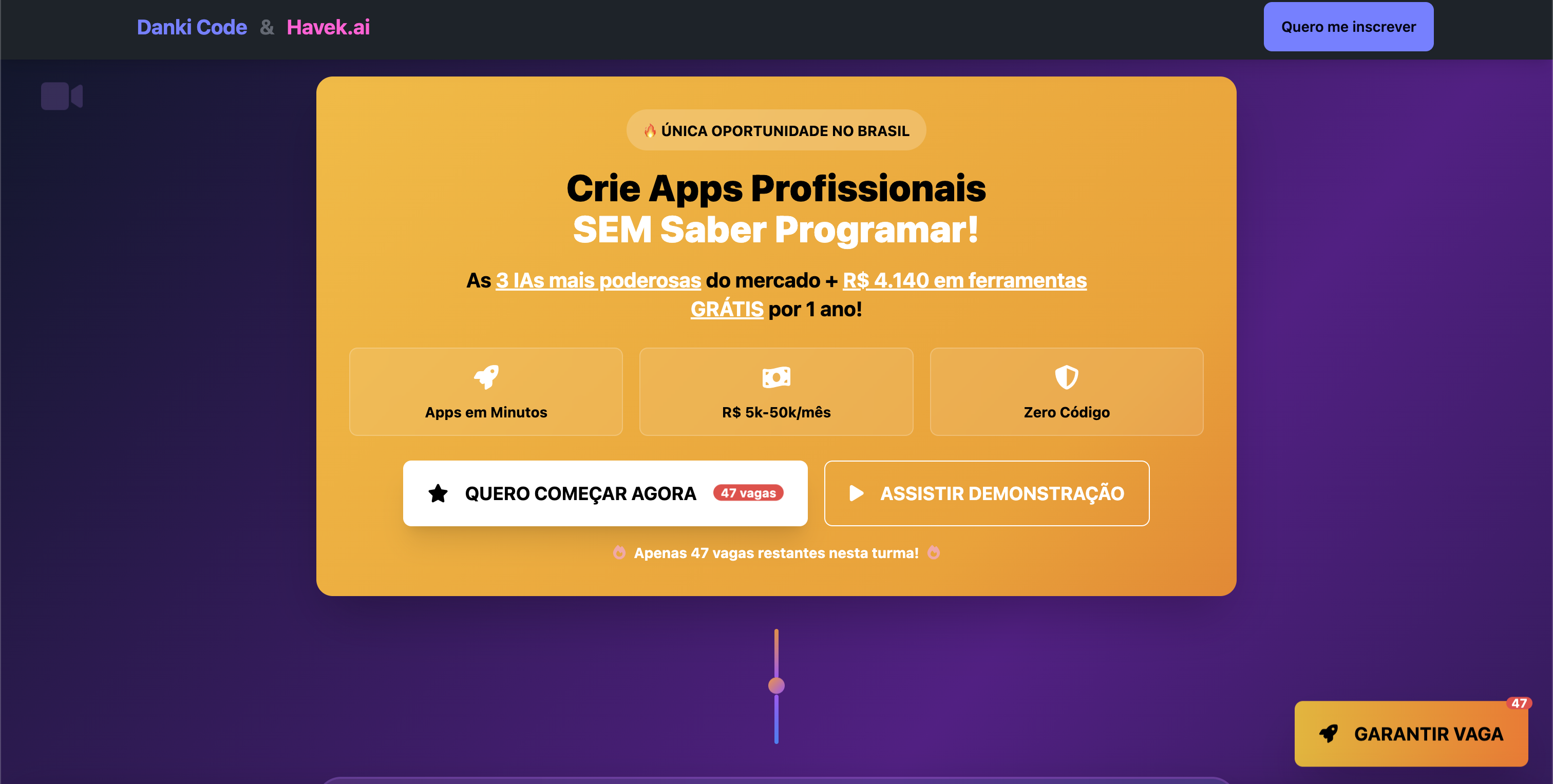Open the Havek.ai link
The width and height of the screenshot is (1553, 784).
pos(328,27)
